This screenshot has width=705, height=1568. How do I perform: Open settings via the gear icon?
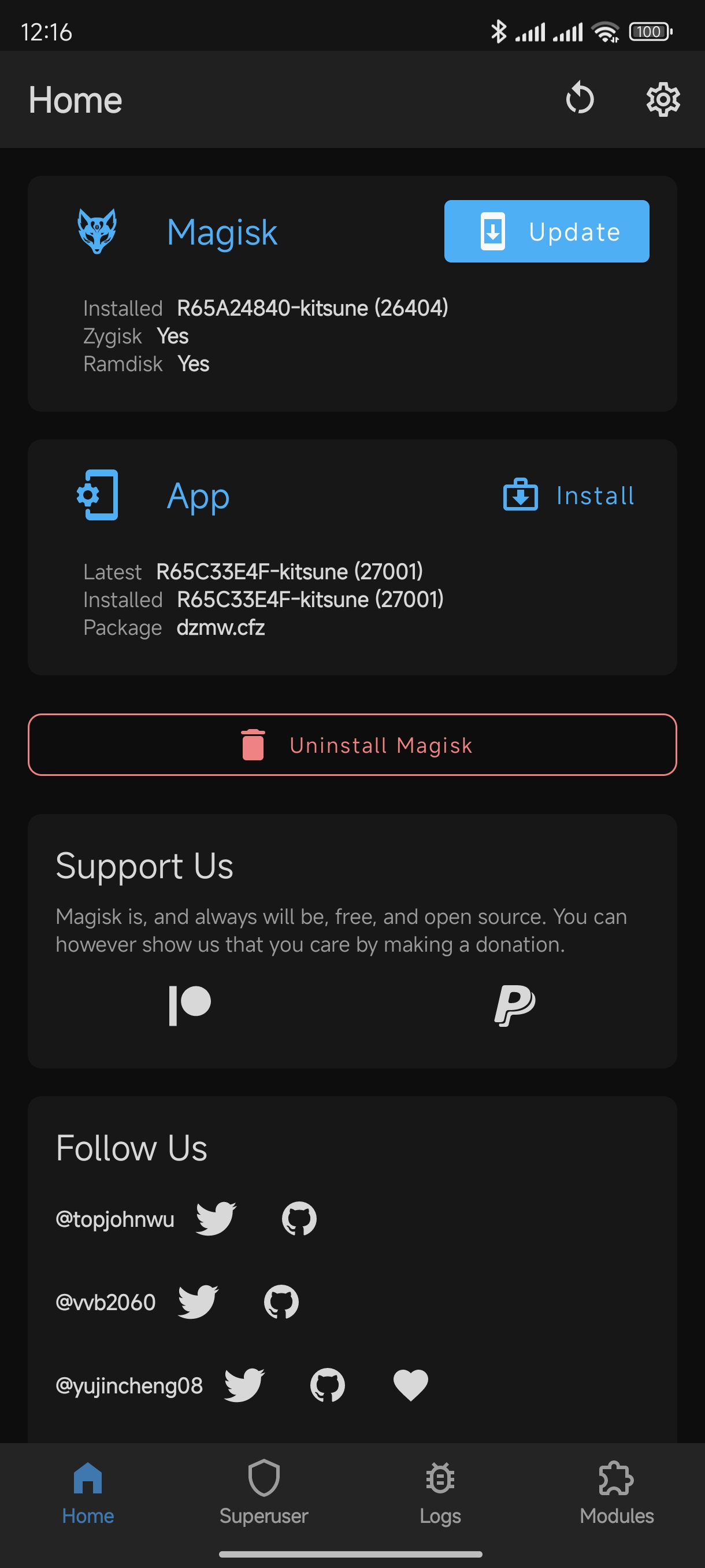pos(662,99)
